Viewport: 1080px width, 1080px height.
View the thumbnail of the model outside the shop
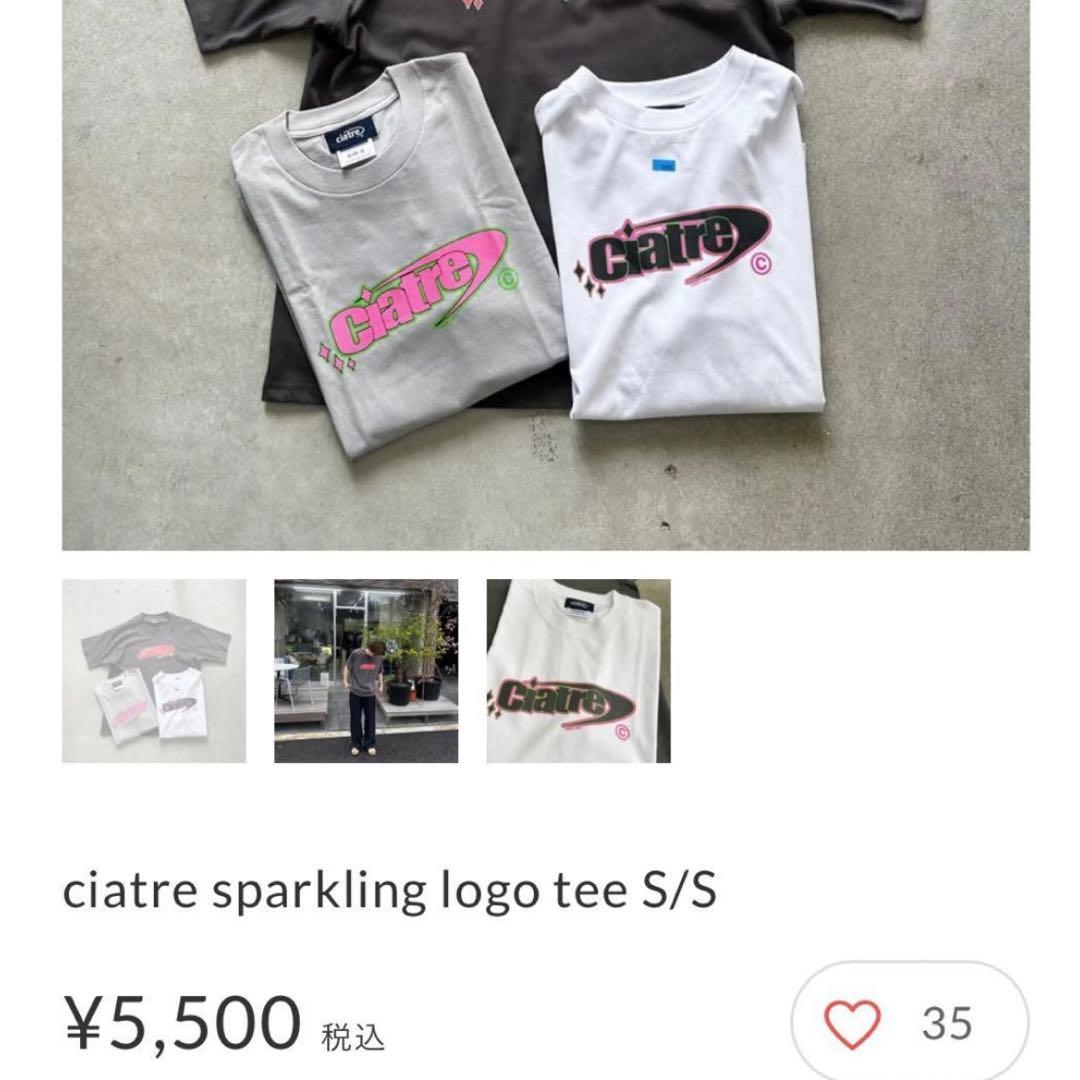(366, 671)
